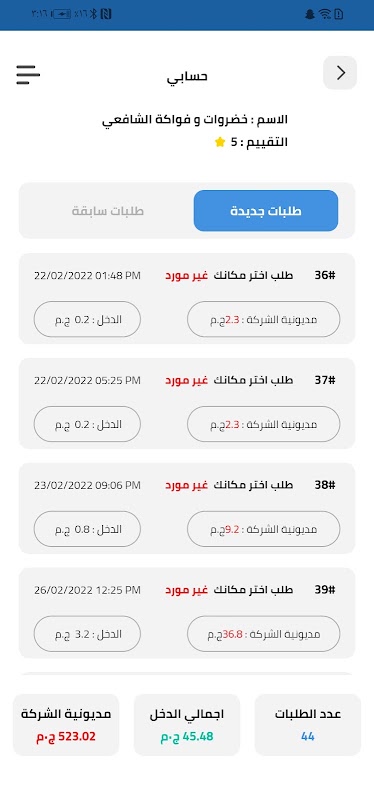Open order #37 card
374x800 pixels.
click(187, 404)
